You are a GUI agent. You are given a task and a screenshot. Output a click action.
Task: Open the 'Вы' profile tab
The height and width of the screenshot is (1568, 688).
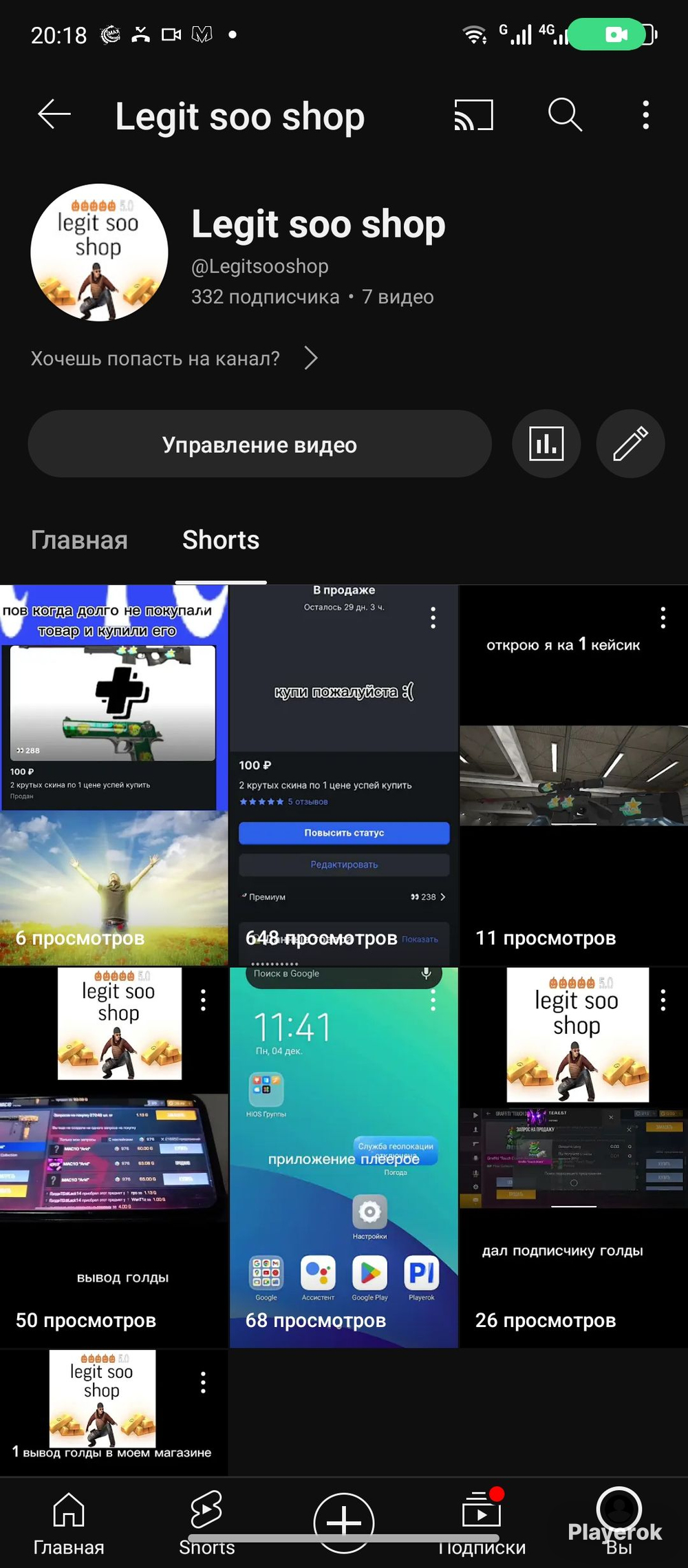click(619, 1523)
